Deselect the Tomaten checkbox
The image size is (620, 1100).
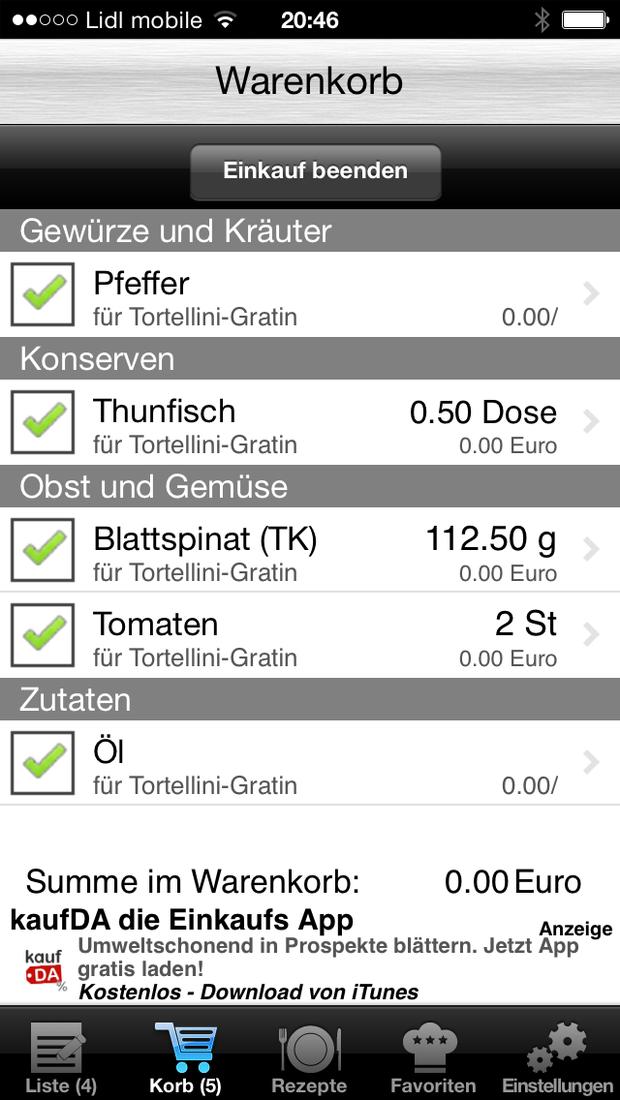click(x=43, y=635)
